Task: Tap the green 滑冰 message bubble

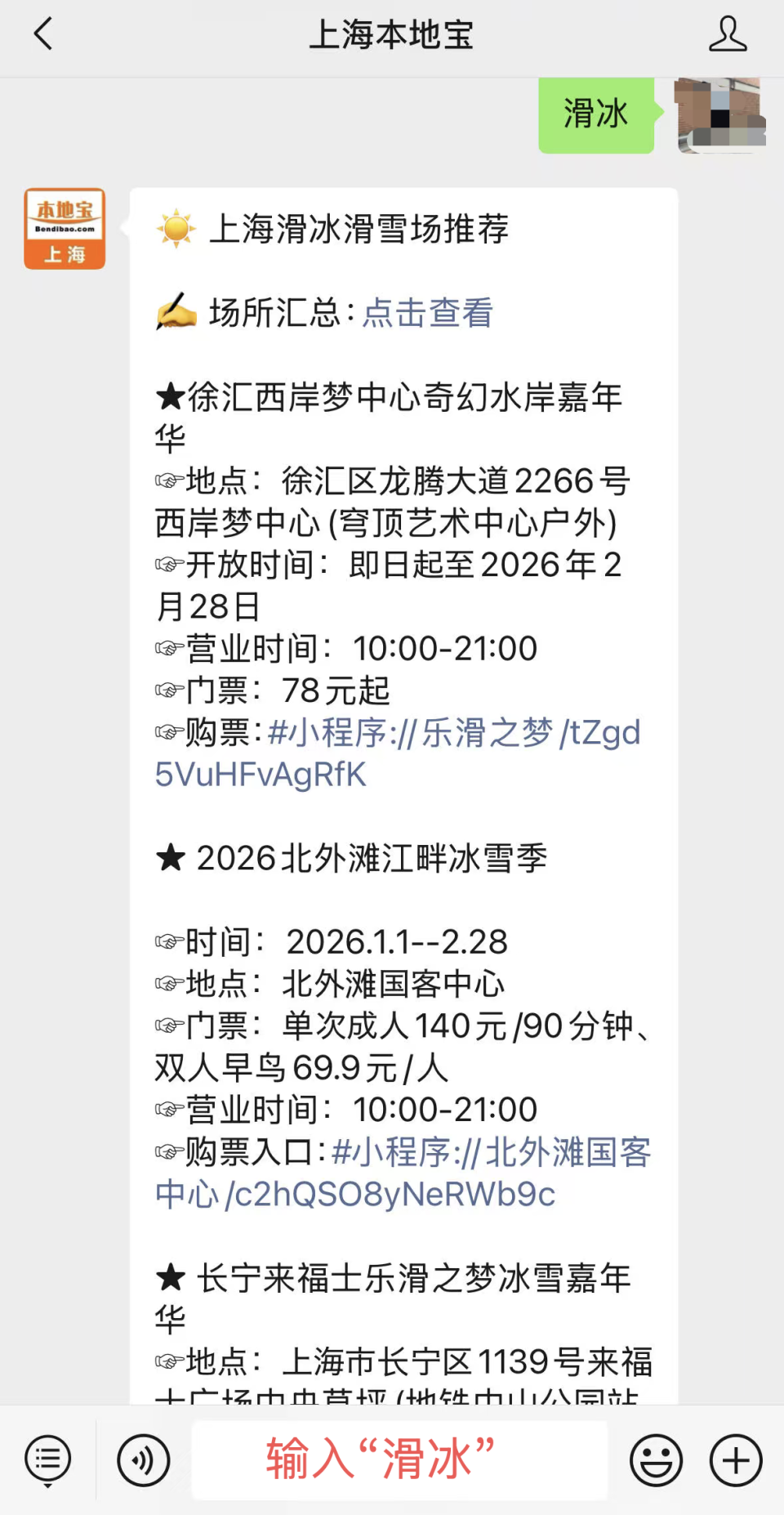Action: point(595,114)
